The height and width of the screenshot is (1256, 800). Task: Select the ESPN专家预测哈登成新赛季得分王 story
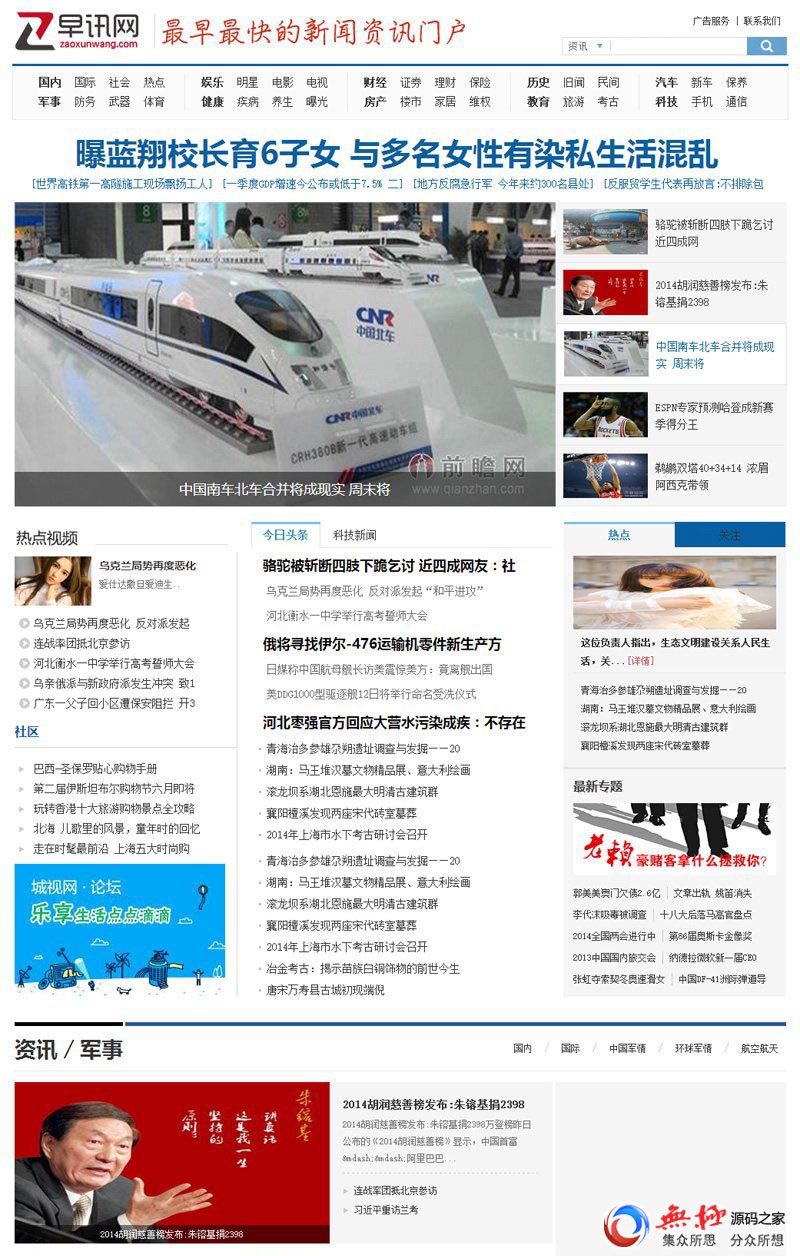click(713, 415)
